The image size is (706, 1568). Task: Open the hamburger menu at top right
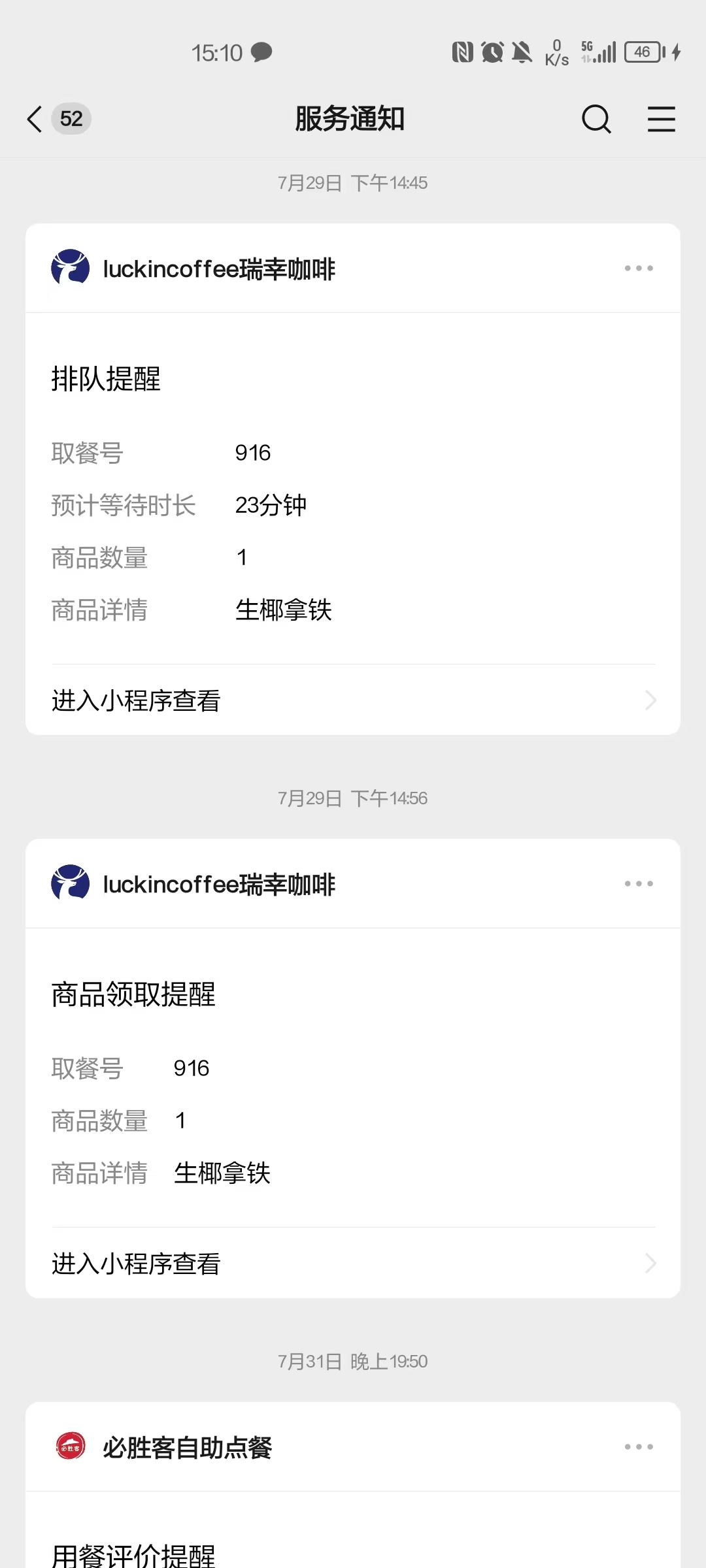click(x=661, y=119)
